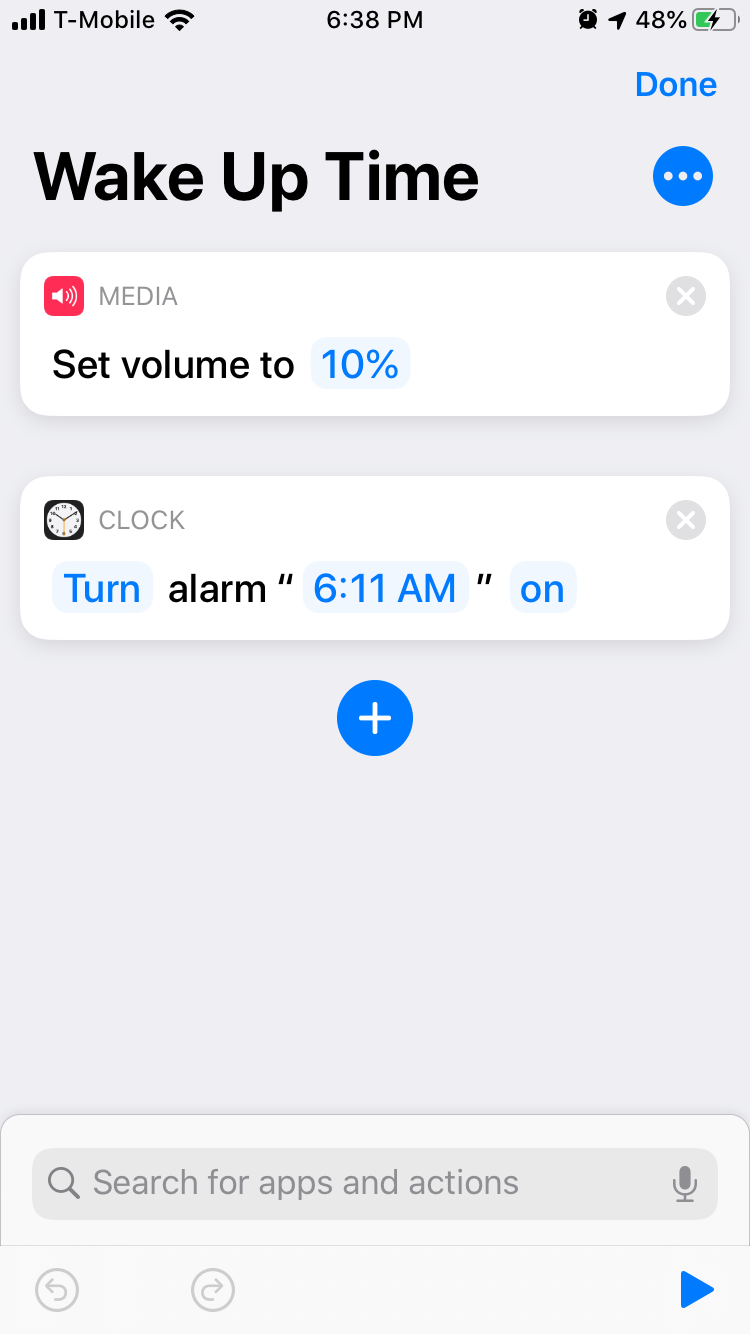Start voice search with the microphone icon
The image size is (750, 1334).
685,1183
